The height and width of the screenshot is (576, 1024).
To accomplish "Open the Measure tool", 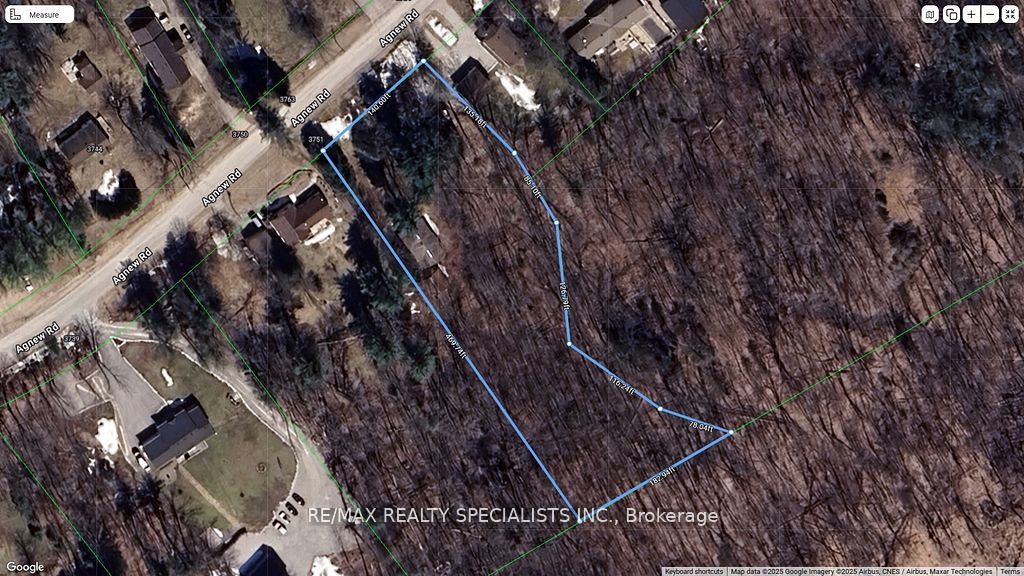I will (38, 15).
